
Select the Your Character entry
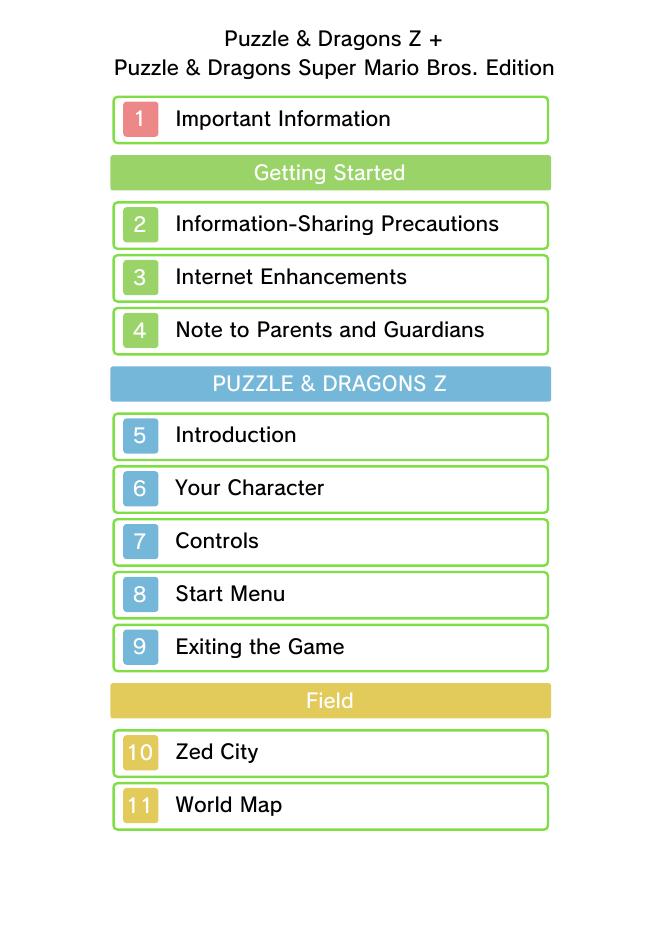click(x=330, y=489)
